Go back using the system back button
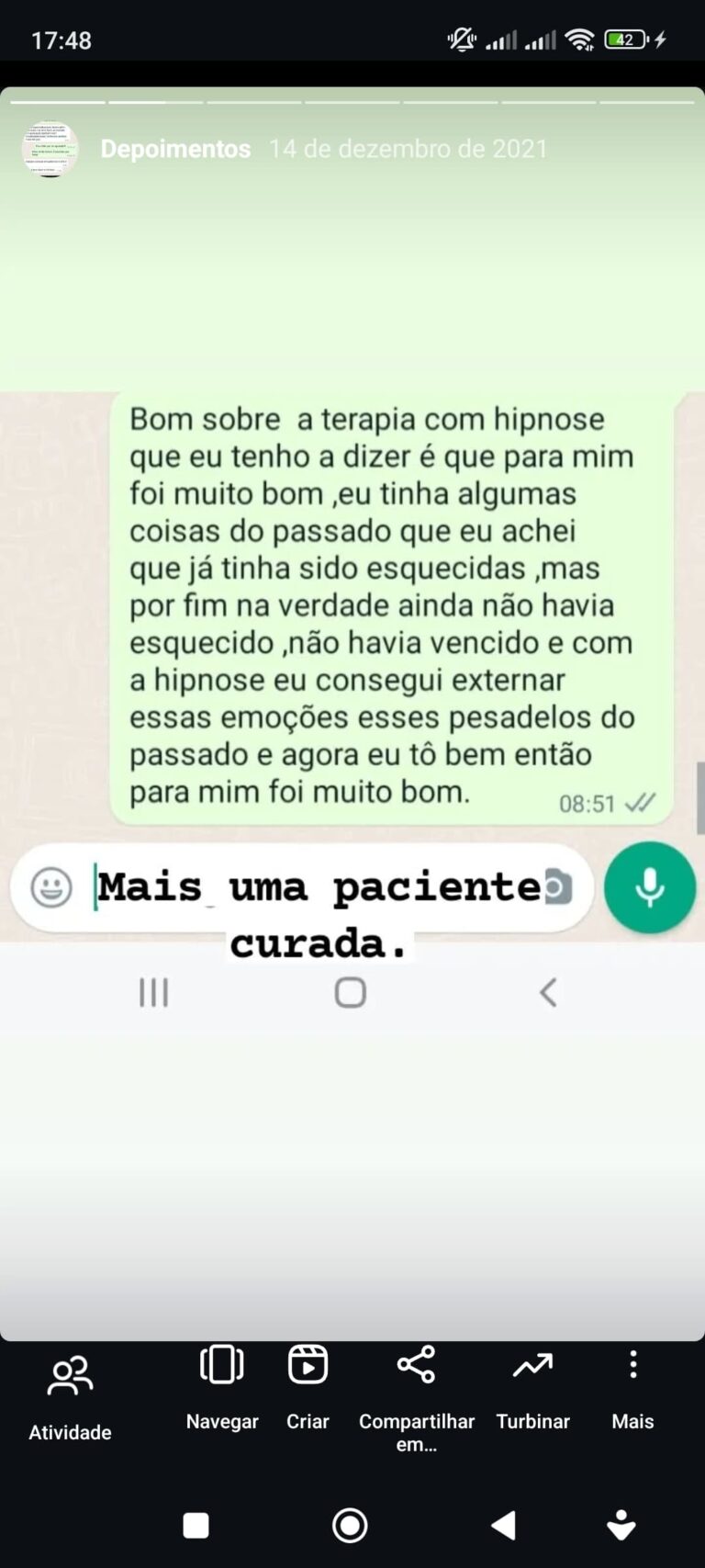The image size is (705, 1568). coord(502,1526)
